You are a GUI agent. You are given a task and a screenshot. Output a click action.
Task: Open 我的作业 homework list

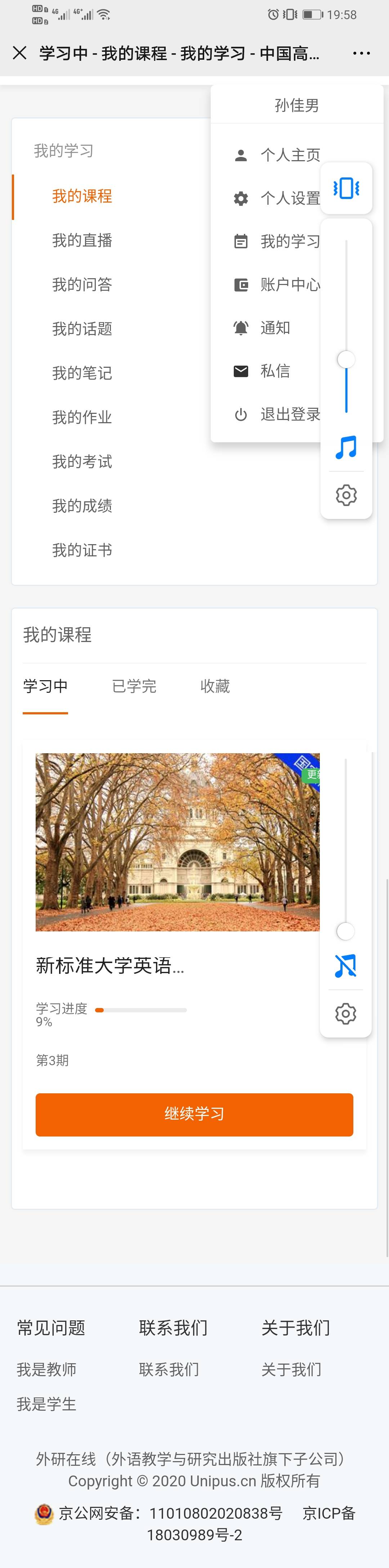coord(81,417)
